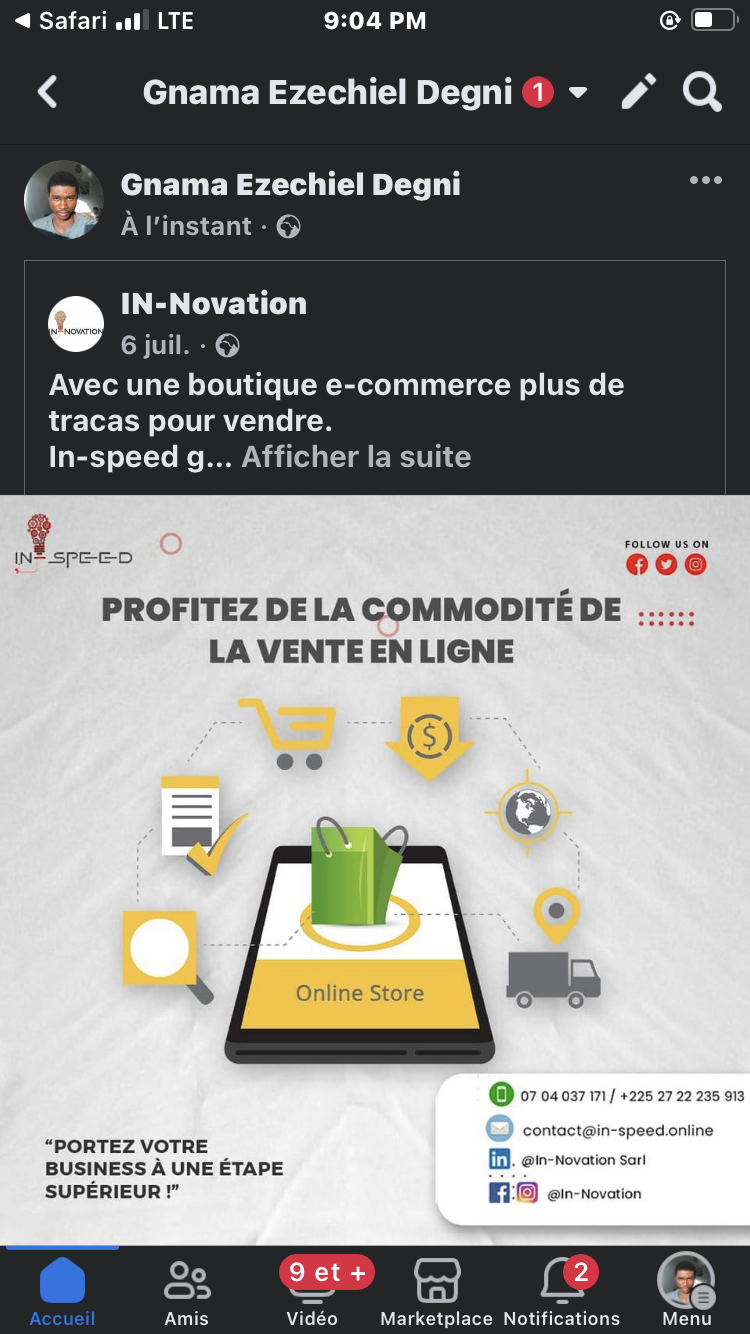Go to the Marketplace tab
The height and width of the screenshot is (1334, 750).
tap(437, 1291)
